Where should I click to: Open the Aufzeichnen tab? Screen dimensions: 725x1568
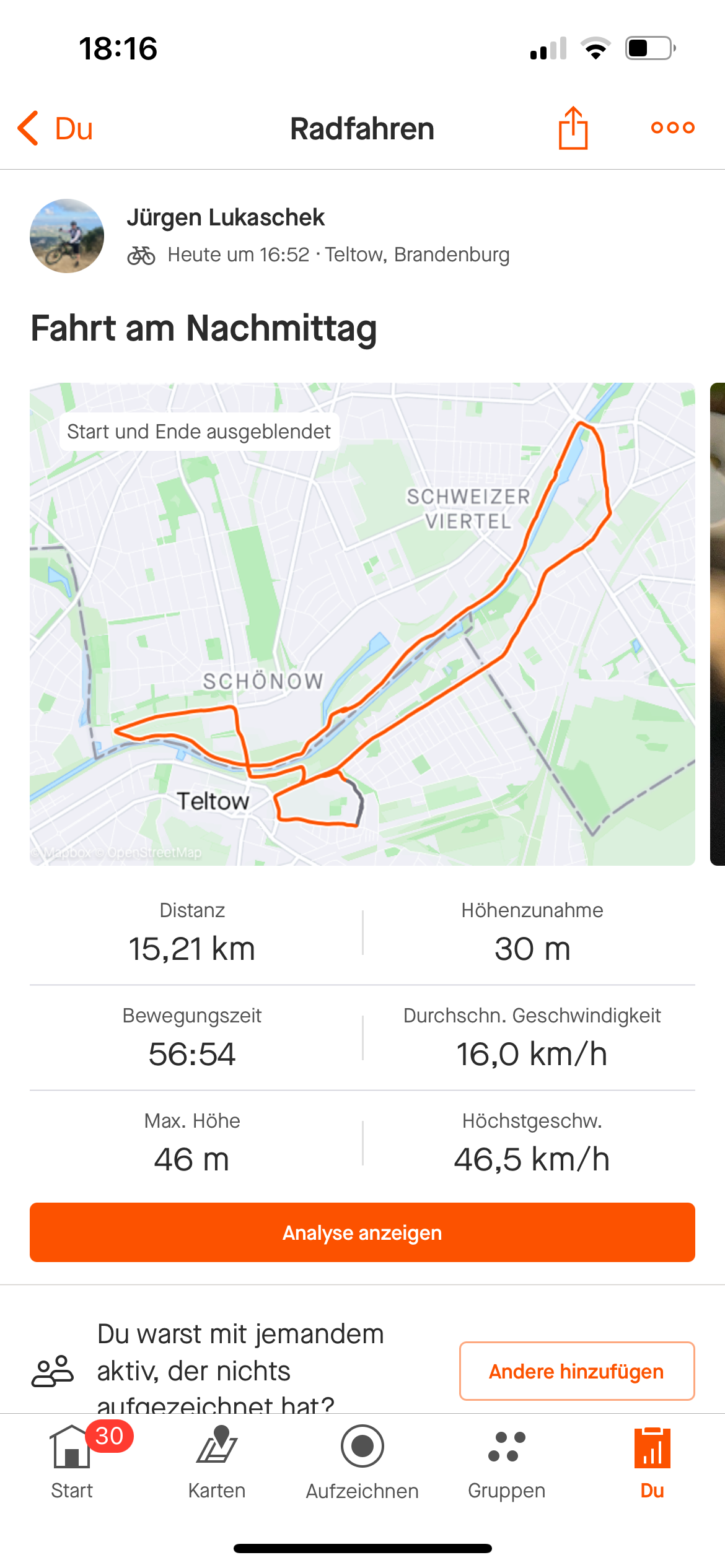tap(362, 1462)
